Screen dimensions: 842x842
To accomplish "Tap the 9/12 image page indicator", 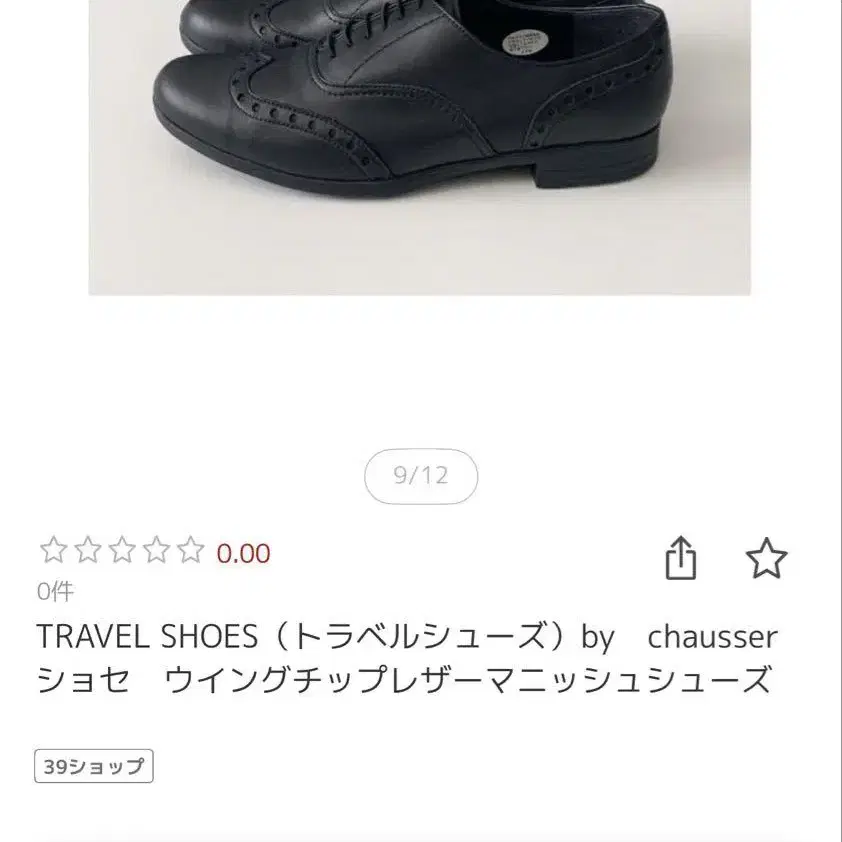I will [x=421, y=476].
